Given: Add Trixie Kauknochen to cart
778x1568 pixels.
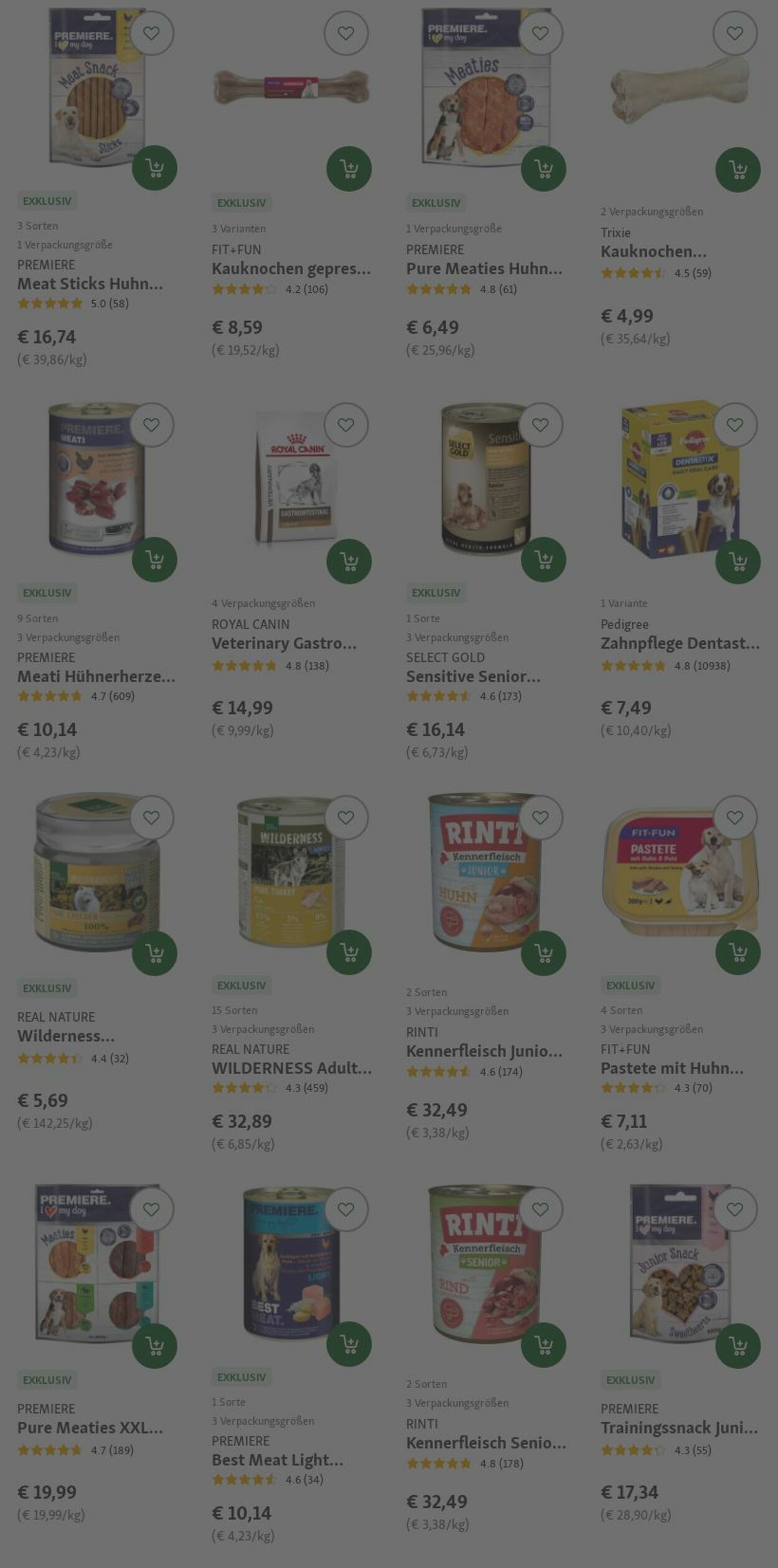Looking at the screenshot, I should click(x=738, y=169).
